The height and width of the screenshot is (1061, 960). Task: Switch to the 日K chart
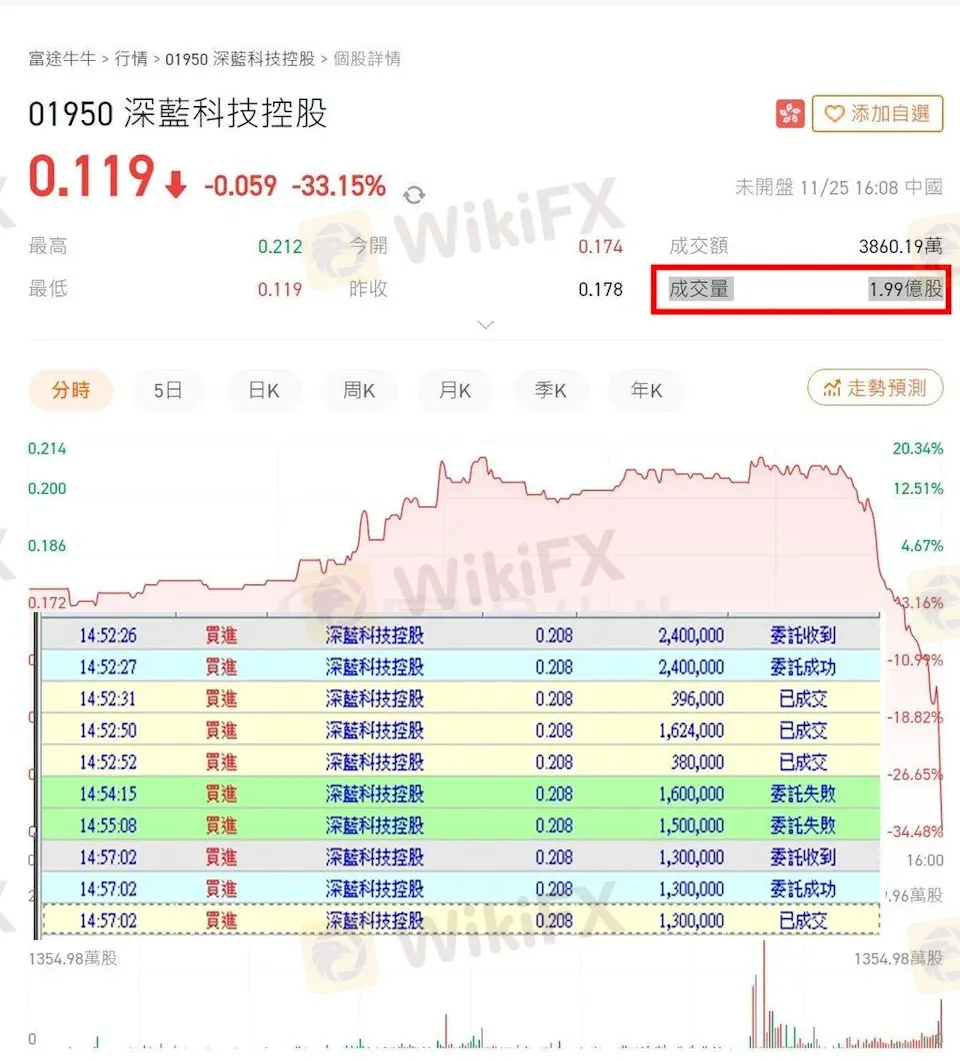click(x=264, y=390)
